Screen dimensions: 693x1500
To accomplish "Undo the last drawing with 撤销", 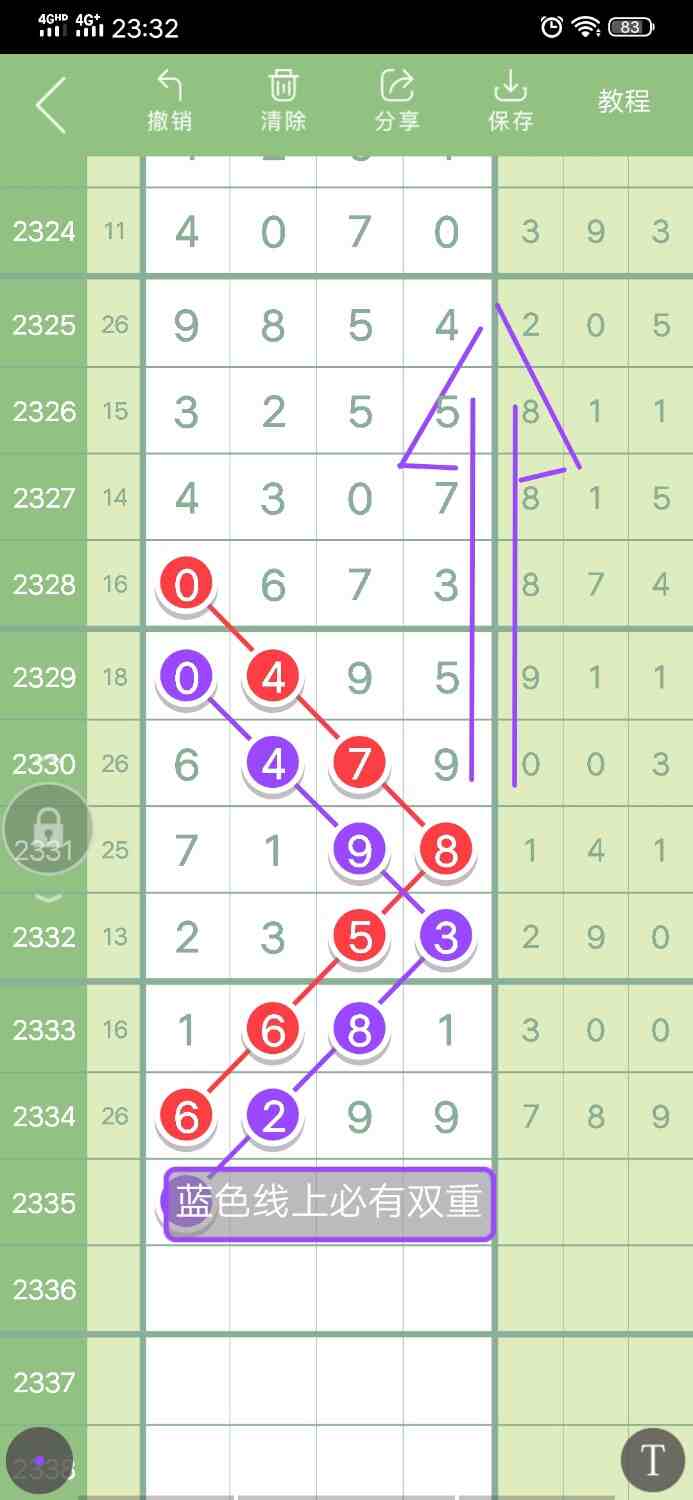I will [x=169, y=102].
